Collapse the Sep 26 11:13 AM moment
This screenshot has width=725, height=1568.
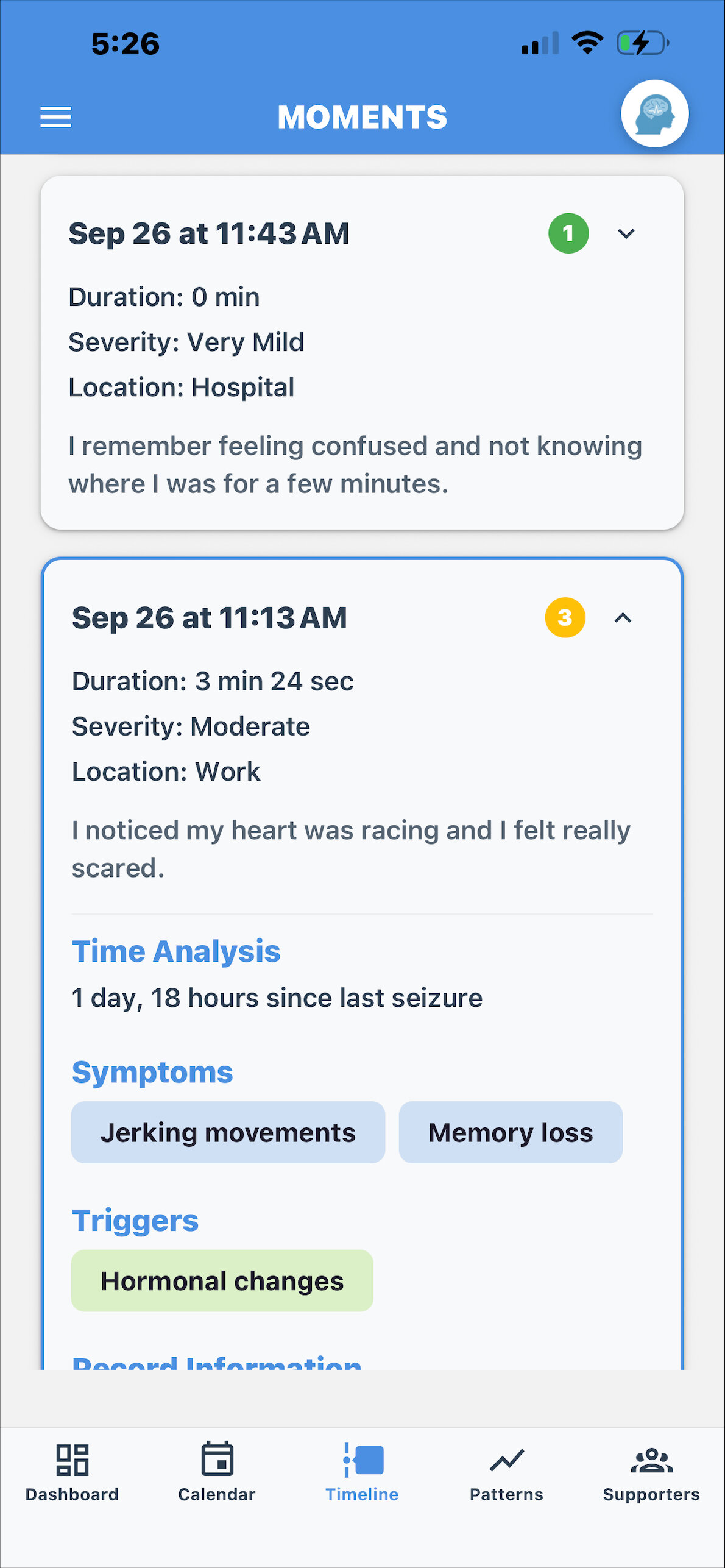pos(623,618)
